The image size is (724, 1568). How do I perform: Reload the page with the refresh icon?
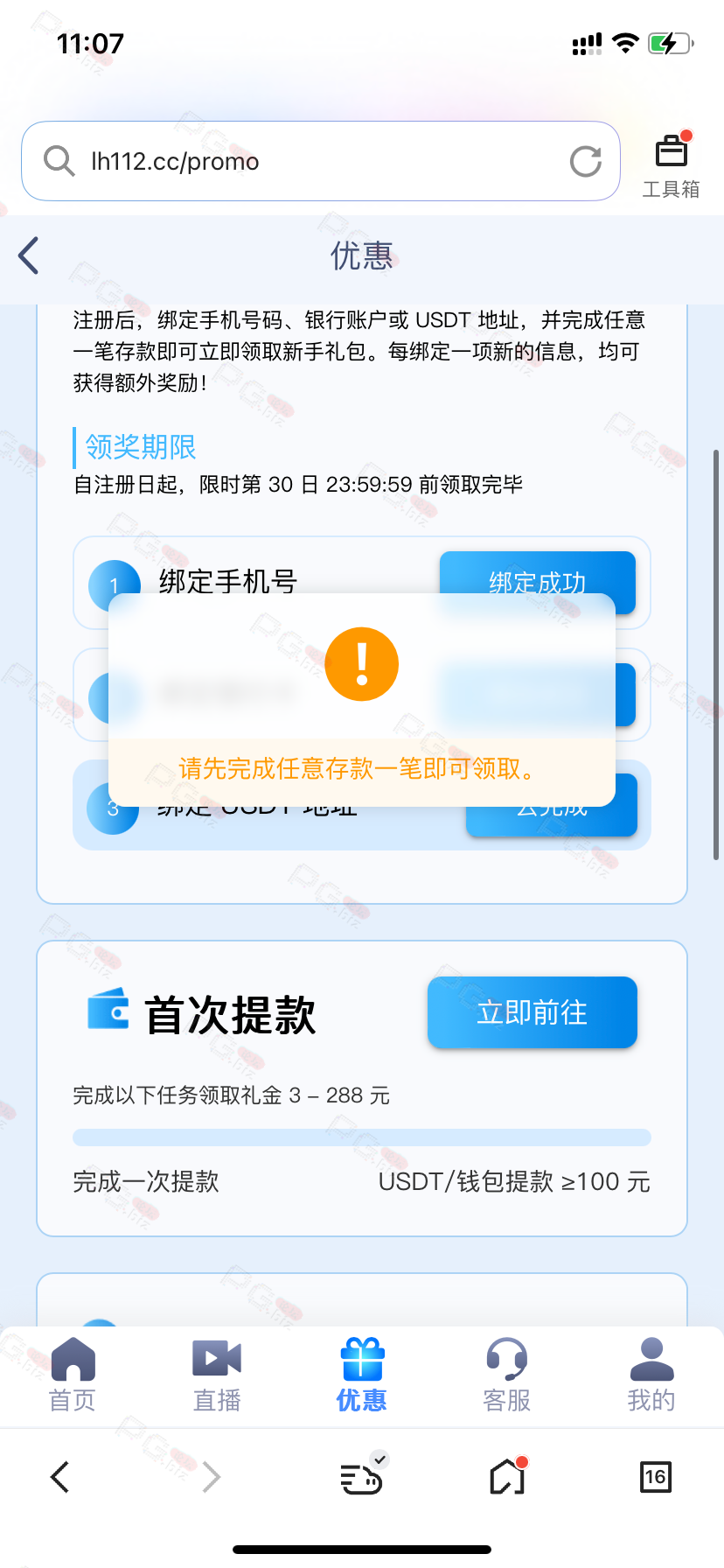585,161
